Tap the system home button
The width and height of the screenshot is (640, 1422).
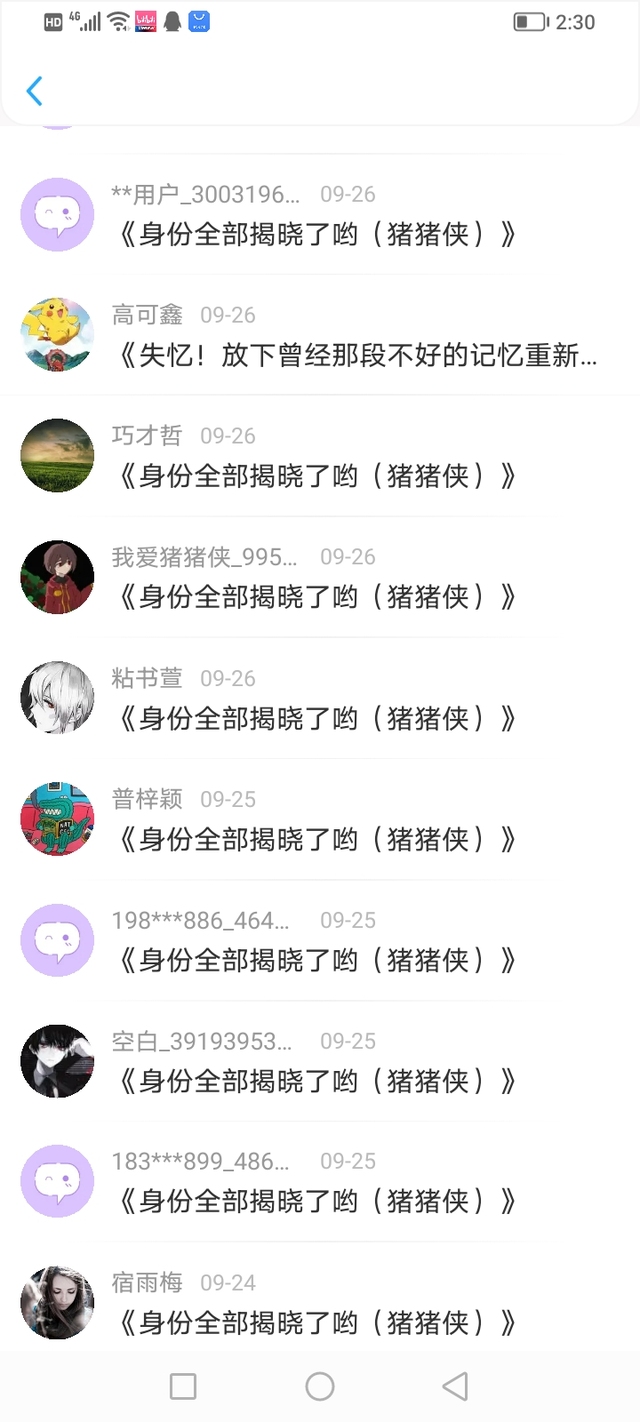pyautogui.click(x=320, y=1386)
